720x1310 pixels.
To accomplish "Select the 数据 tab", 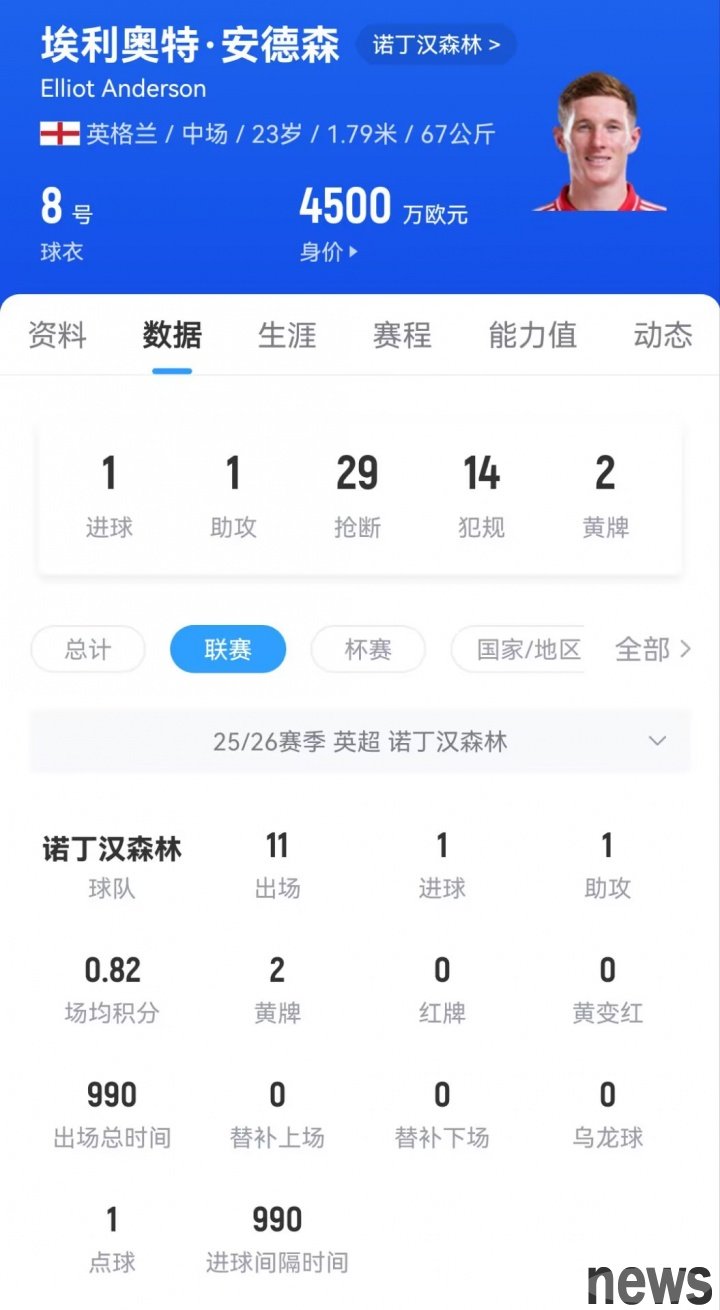I will (x=172, y=335).
